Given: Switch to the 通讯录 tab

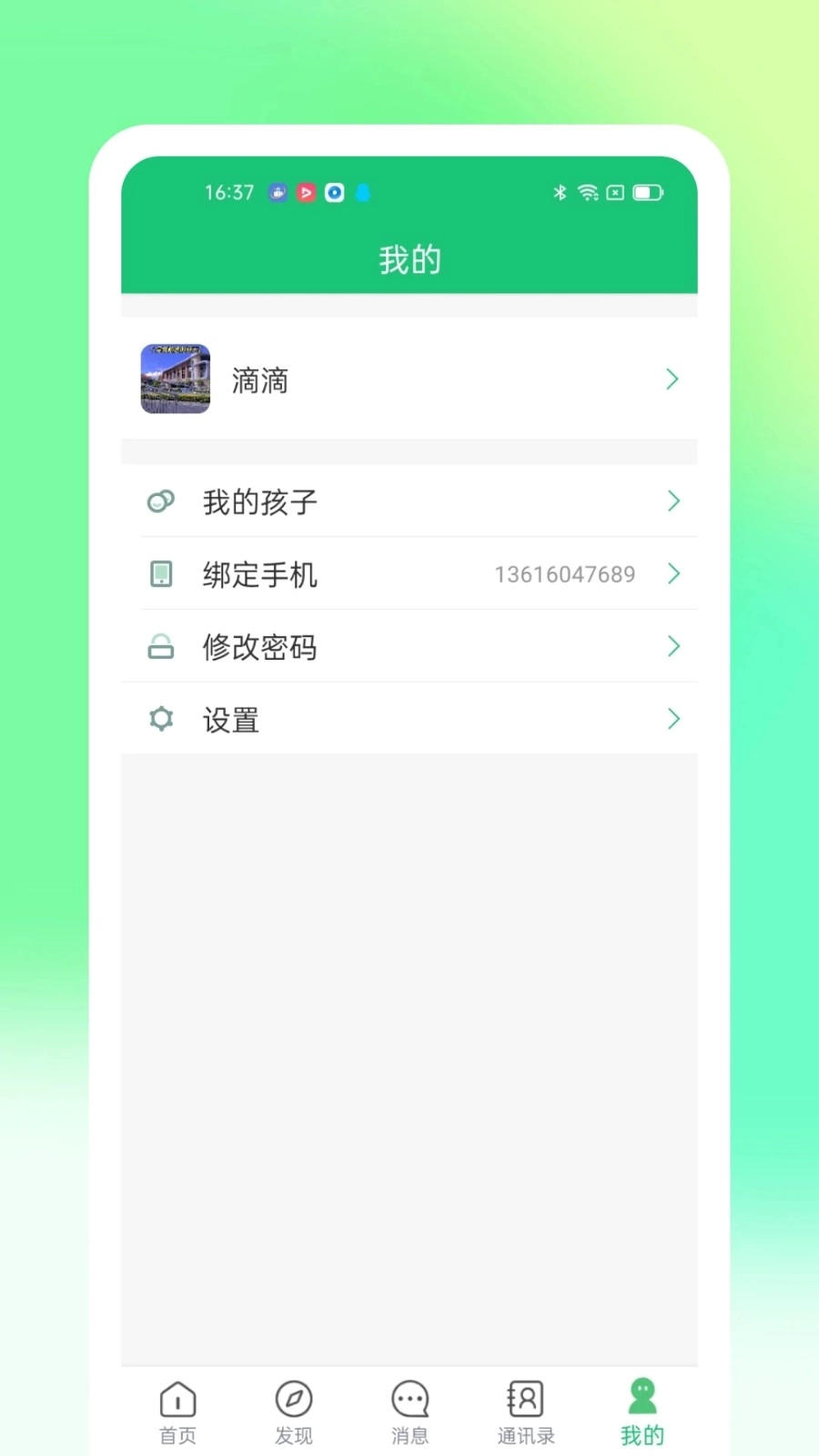Looking at the screenshot, I should tap(525, 1410).
